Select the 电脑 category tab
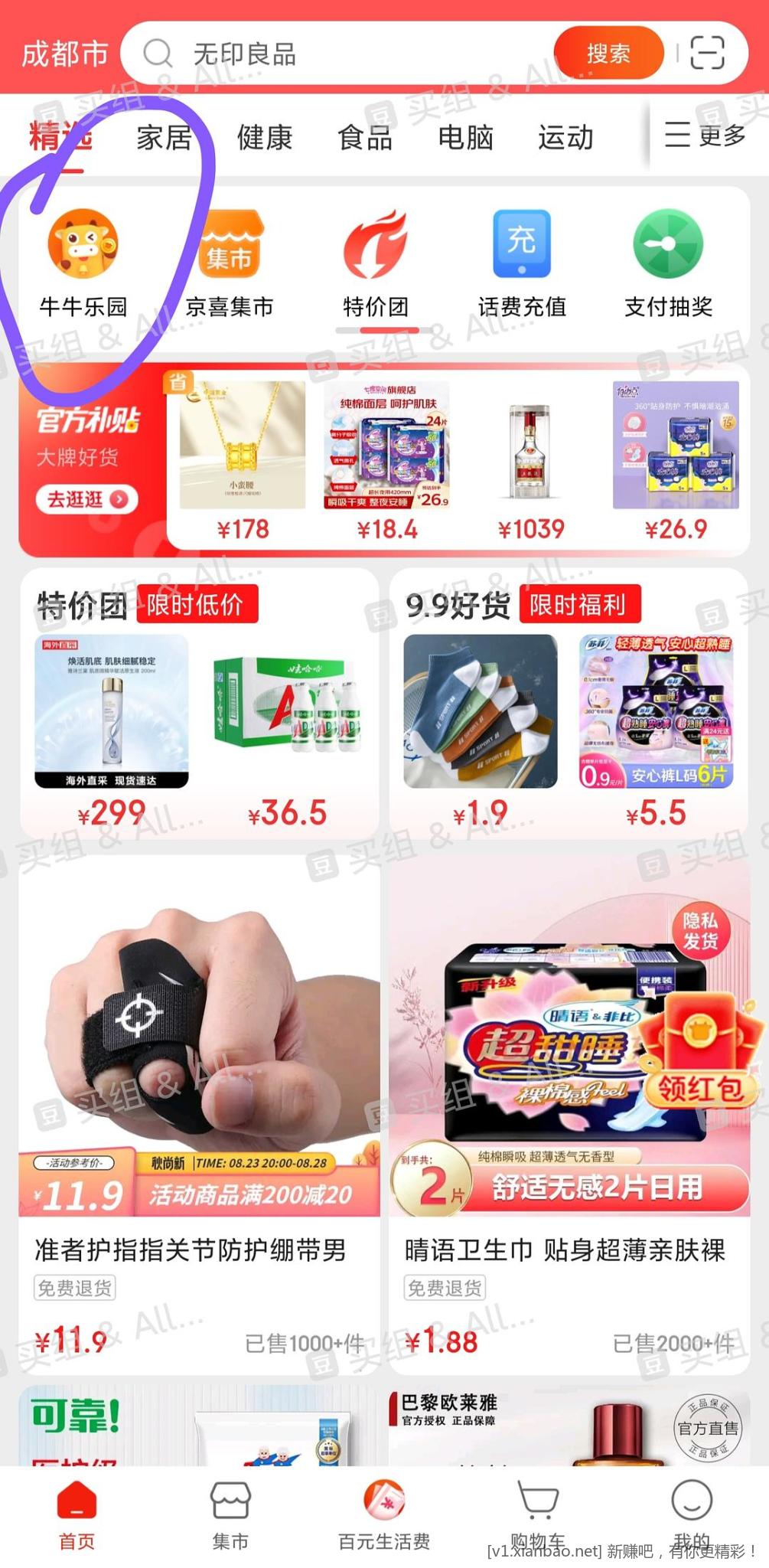This screenshot has height=1568, width=769. [465, 137]
